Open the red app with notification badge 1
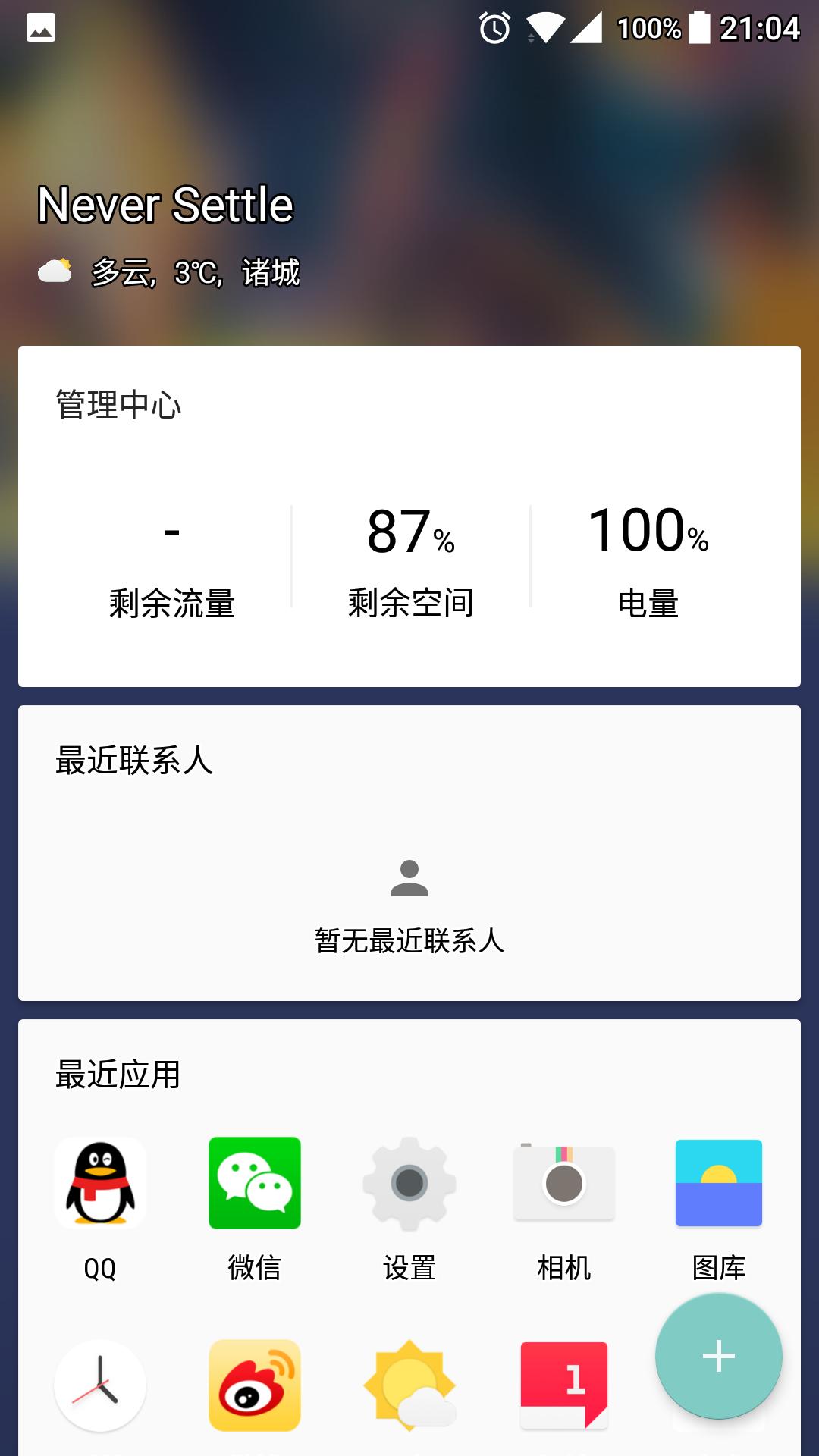The width and height of the screenshot is (819, 1456). [563, 1384]
